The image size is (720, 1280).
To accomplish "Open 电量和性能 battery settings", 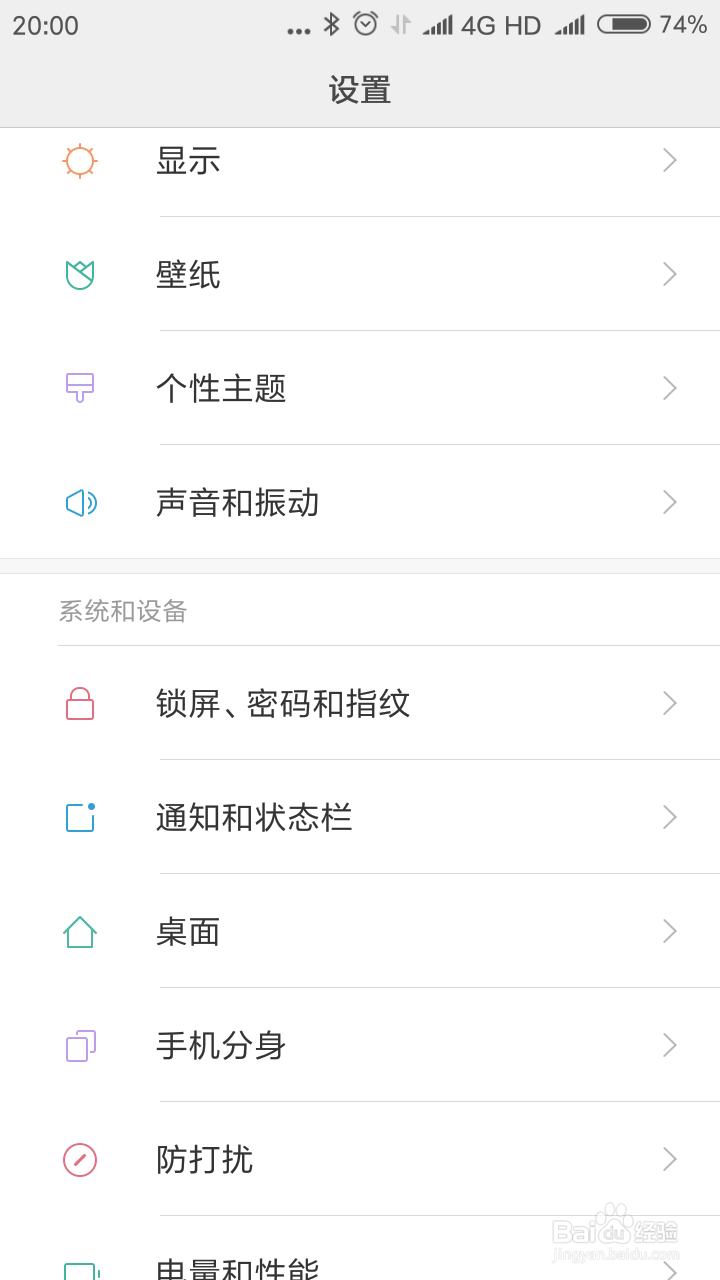I will click(x=360, y=1250).
